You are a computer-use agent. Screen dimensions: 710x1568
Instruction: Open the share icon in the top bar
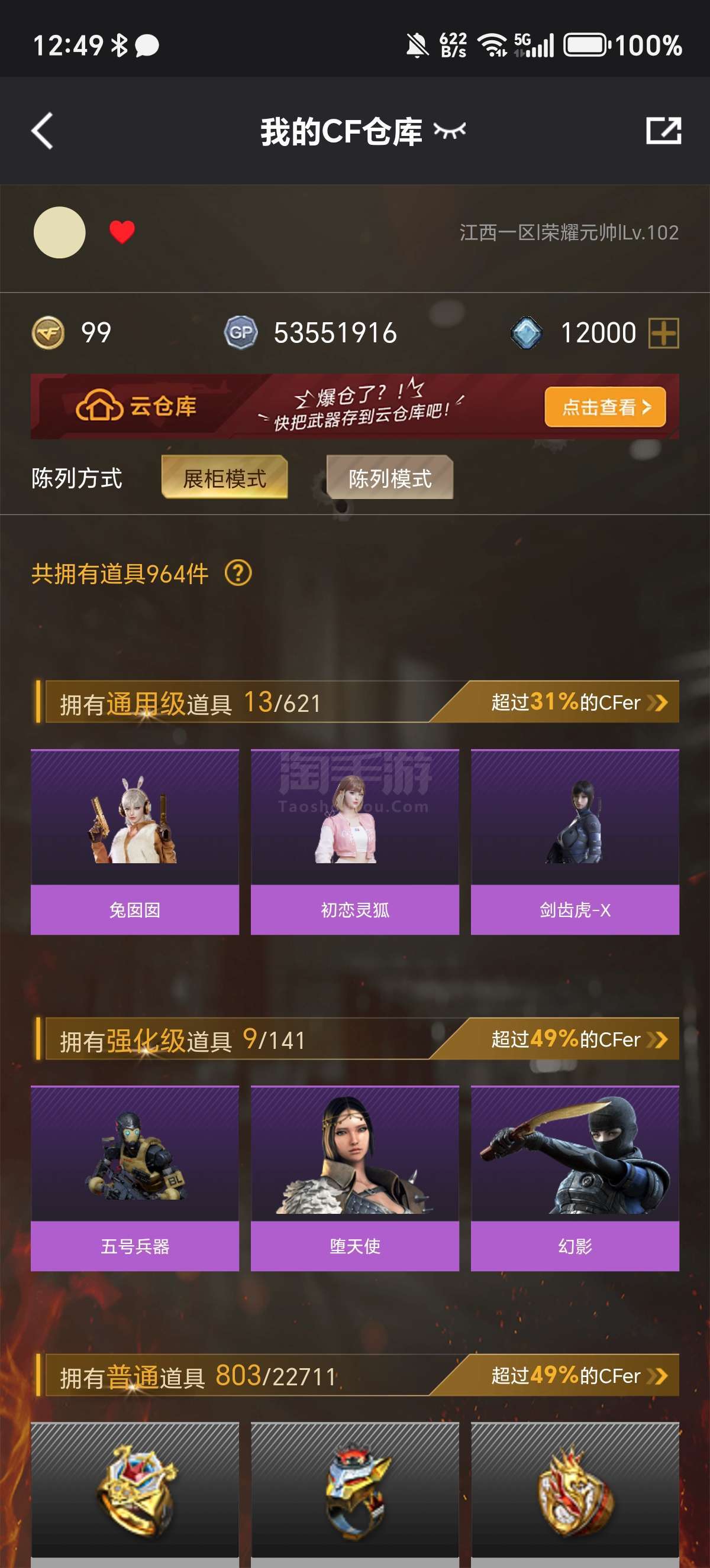point(663,131)
